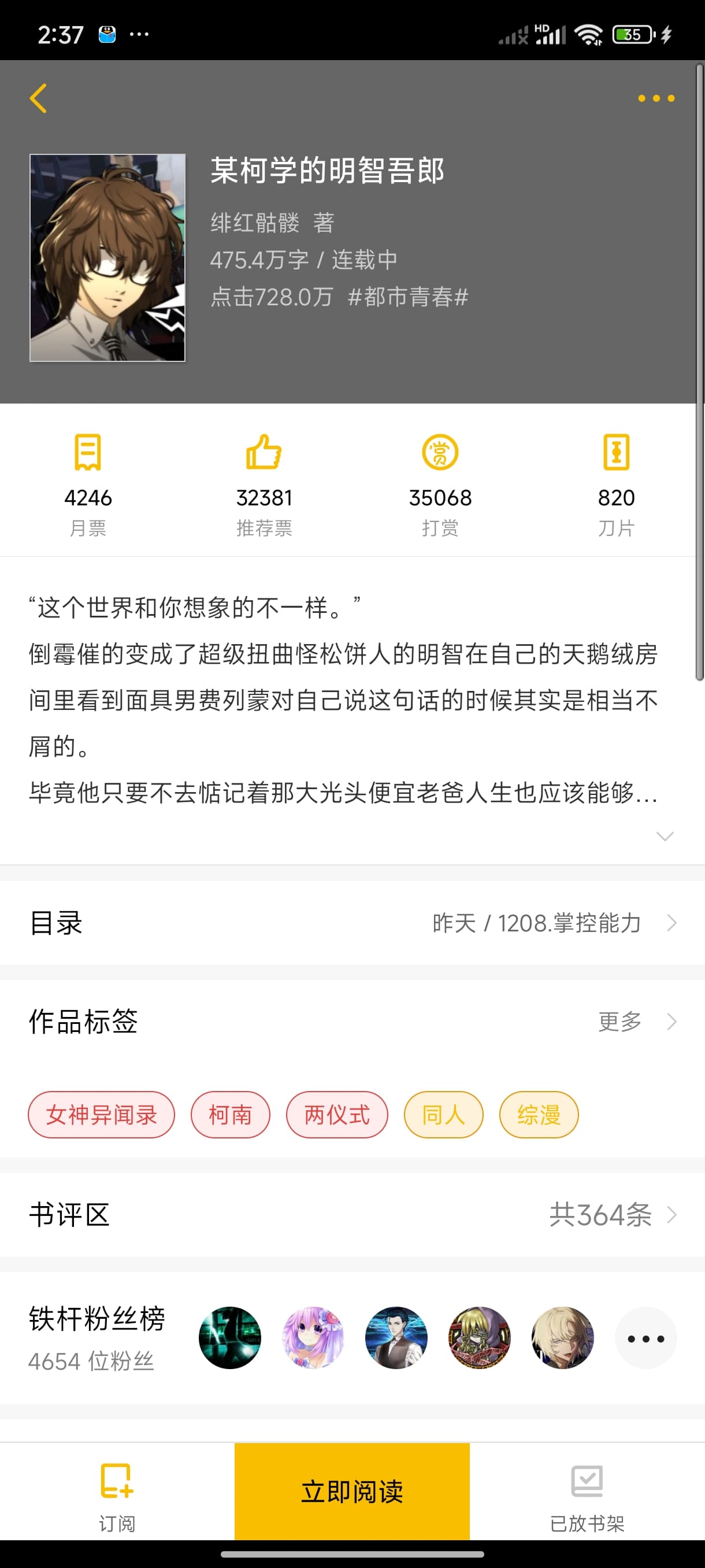Open the three-dot overflow menu
Screen dimensions: 705x1568
656,98
